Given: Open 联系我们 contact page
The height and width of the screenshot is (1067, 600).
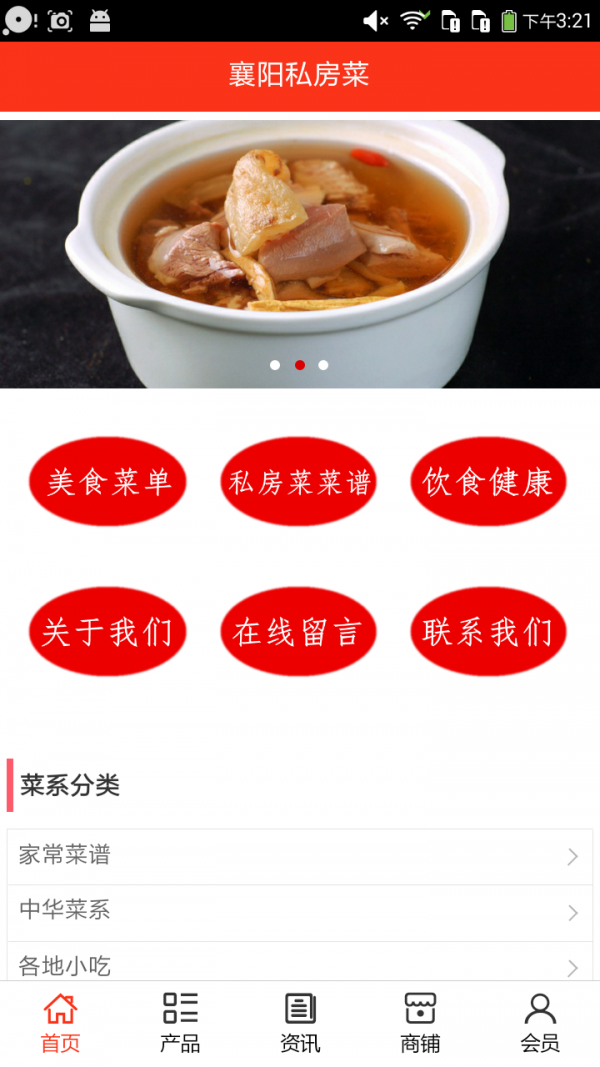Looking at the screenshot, I should click(489, 632).
